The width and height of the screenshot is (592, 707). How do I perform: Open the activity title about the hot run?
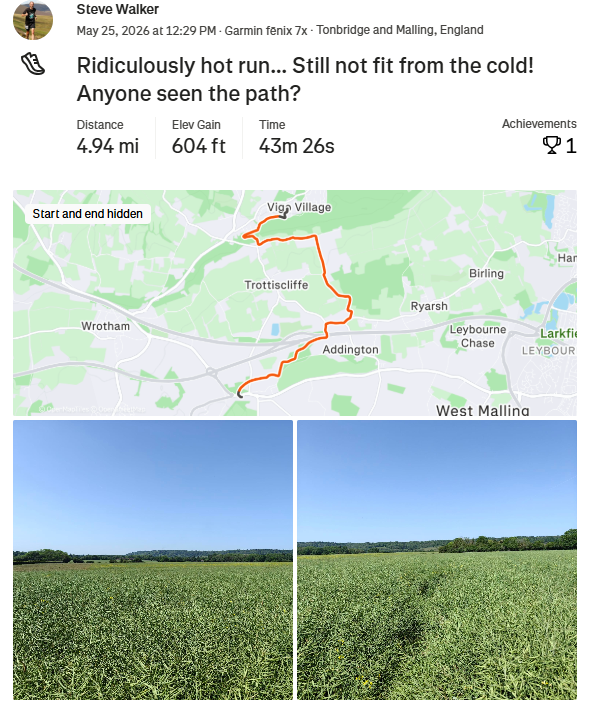(x=305, y=79)
